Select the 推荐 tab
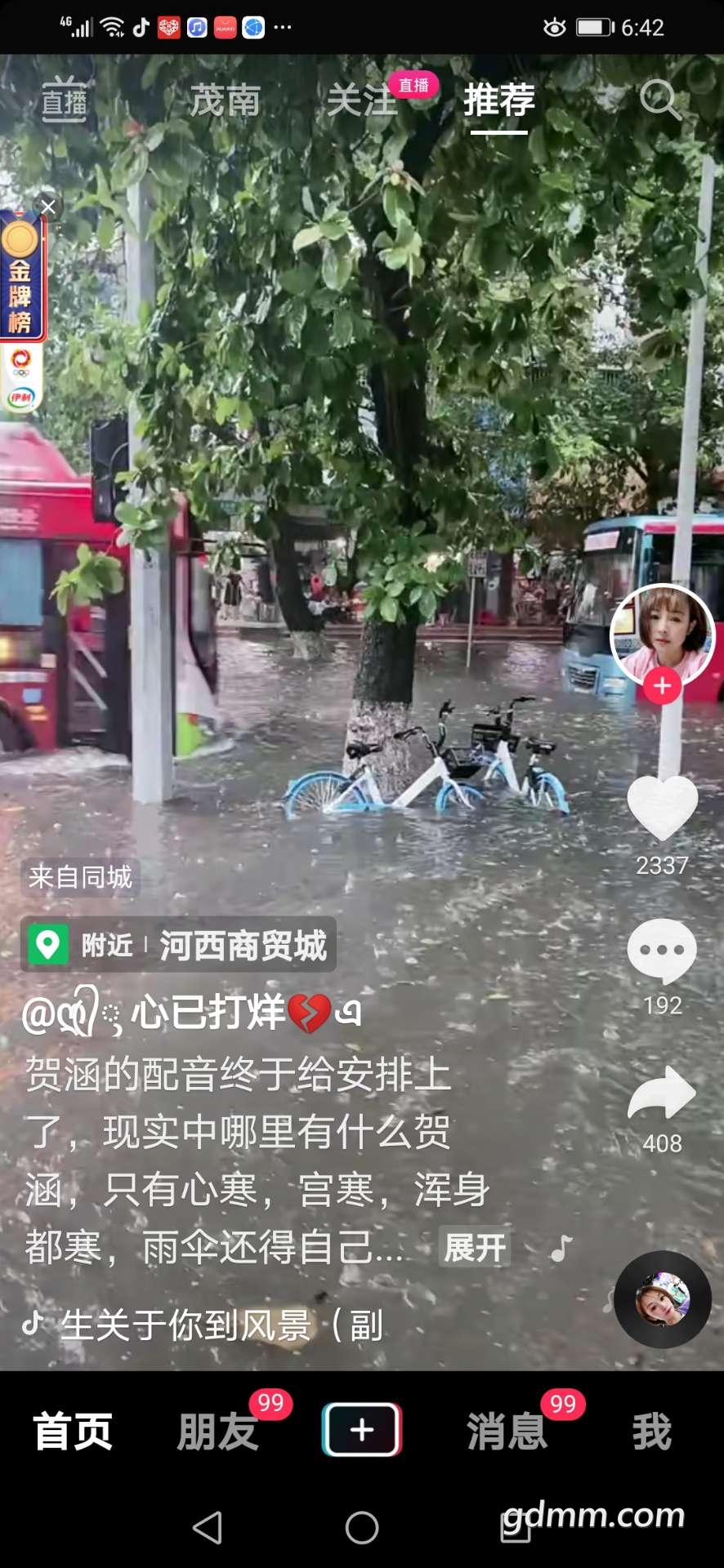Image resolution: width=724 pixels, height=1568 pixels. click(x=498, y=100)
